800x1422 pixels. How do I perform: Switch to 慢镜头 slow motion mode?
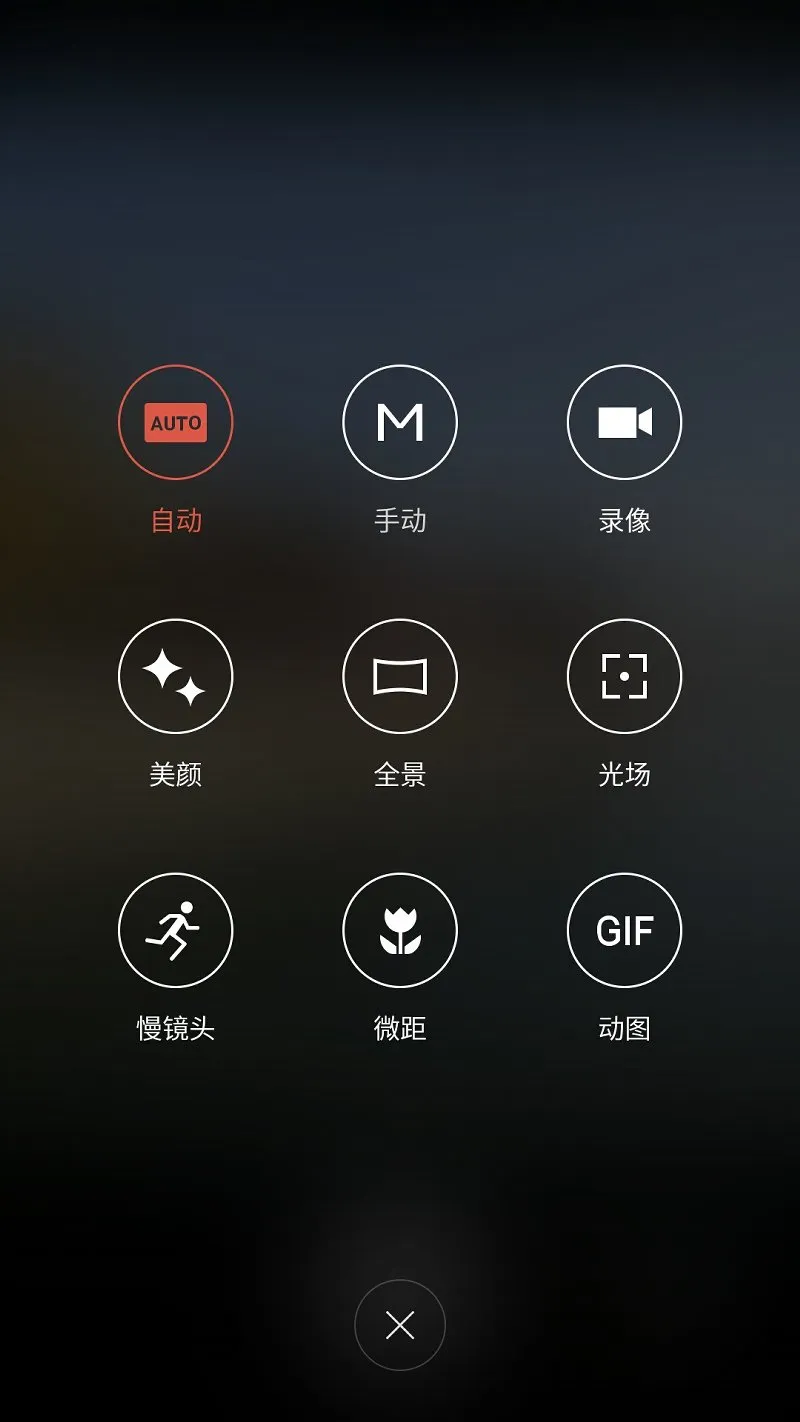click(x=175, y=930)
